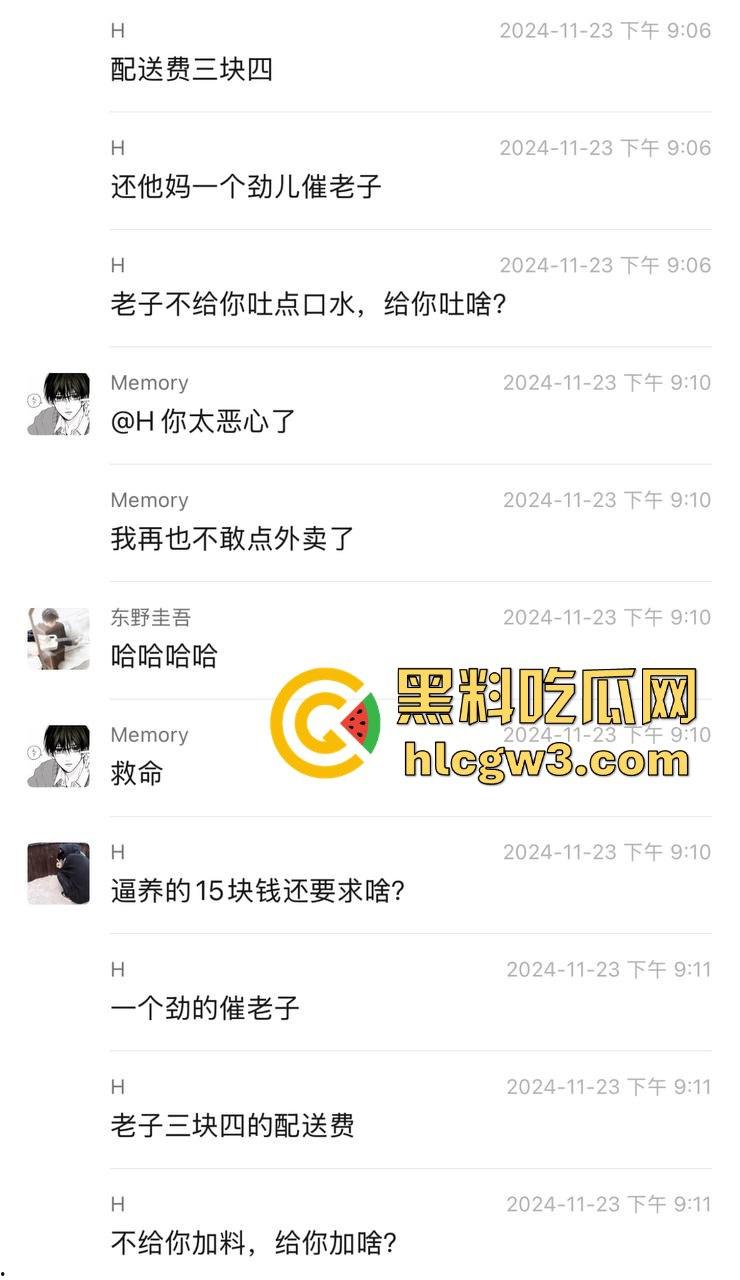Tap timestamp "2024-11-23 下午 9:06" at the top
This screenshot has width=740, height=1280.
[605, 30]
